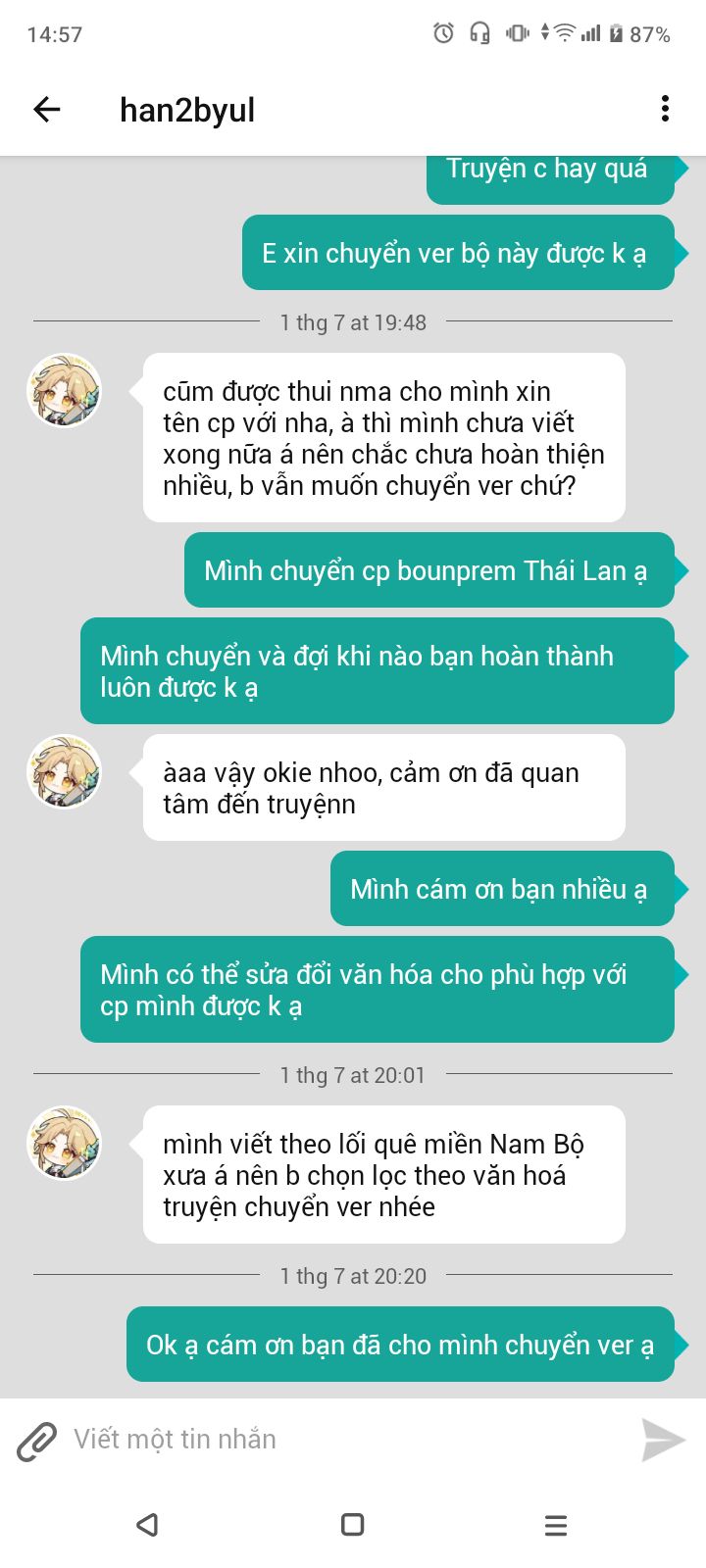
Task: Attach a file with the paperclip
Action: [36, 1440]
